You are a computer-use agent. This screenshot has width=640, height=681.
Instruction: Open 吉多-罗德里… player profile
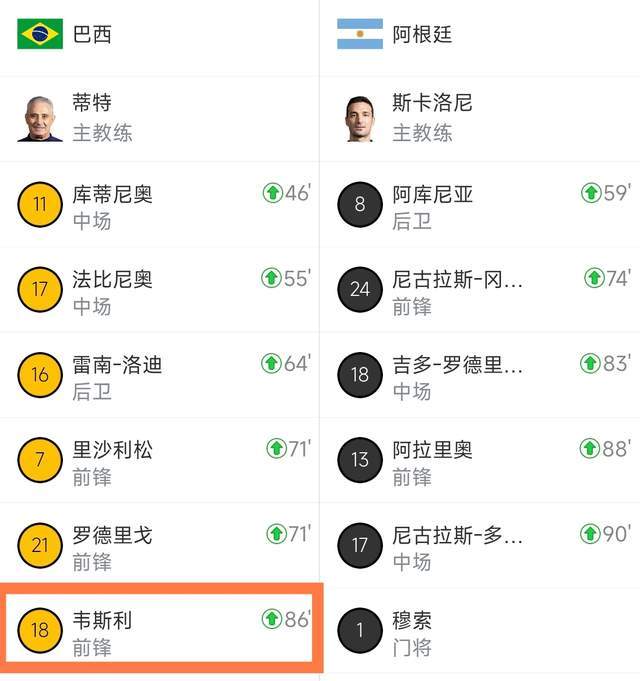(x=480, y=375)
